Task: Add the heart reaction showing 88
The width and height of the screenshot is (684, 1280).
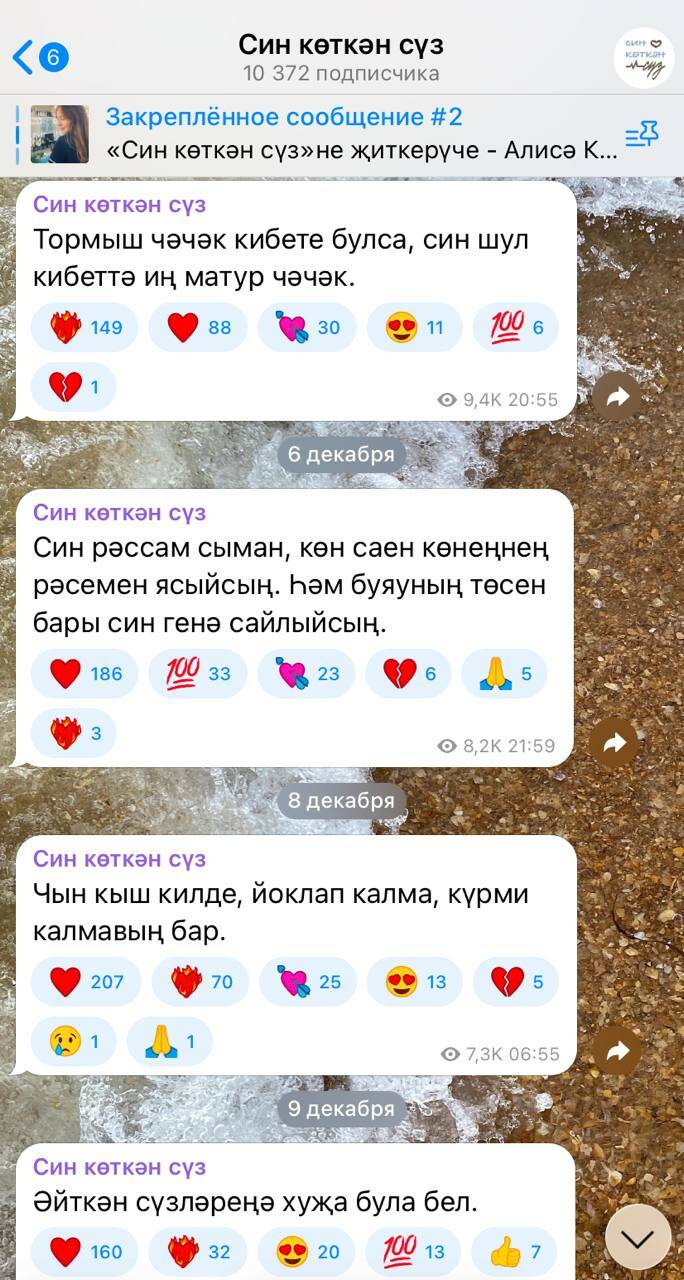Action: pyautogui.click(x=197, y=327)
